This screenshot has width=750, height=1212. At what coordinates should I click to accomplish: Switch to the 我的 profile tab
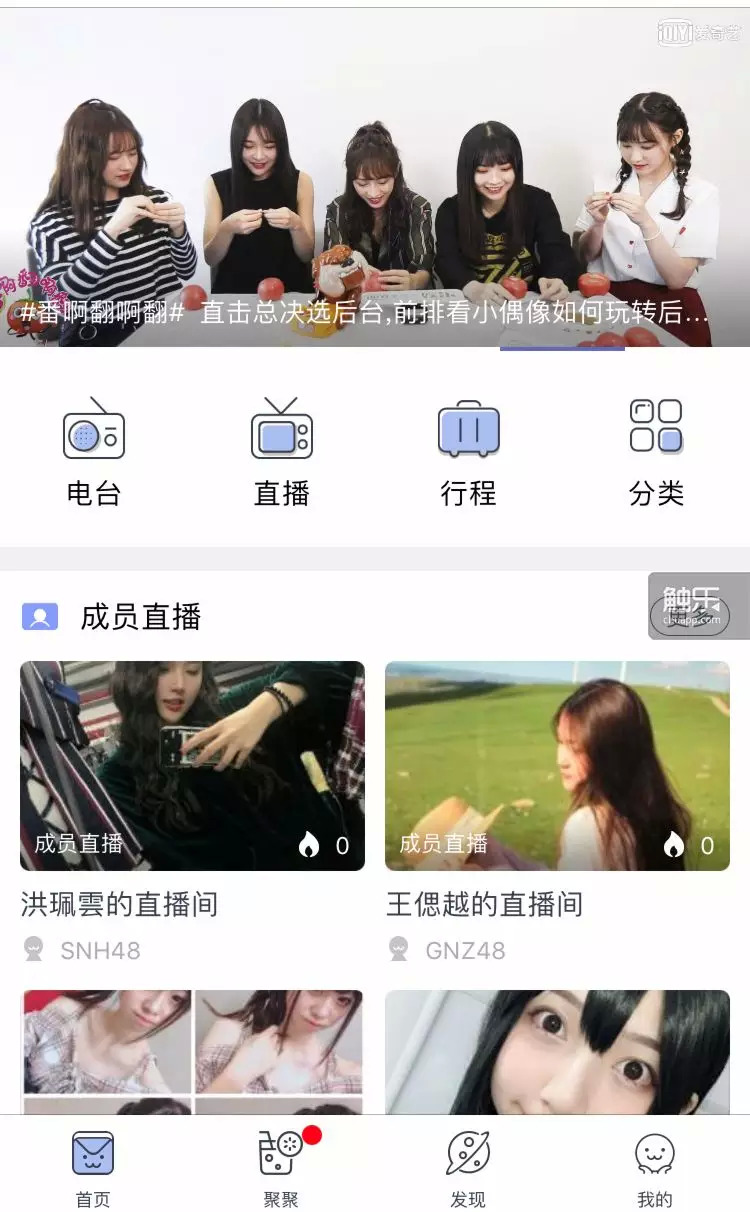(655, 1165)
